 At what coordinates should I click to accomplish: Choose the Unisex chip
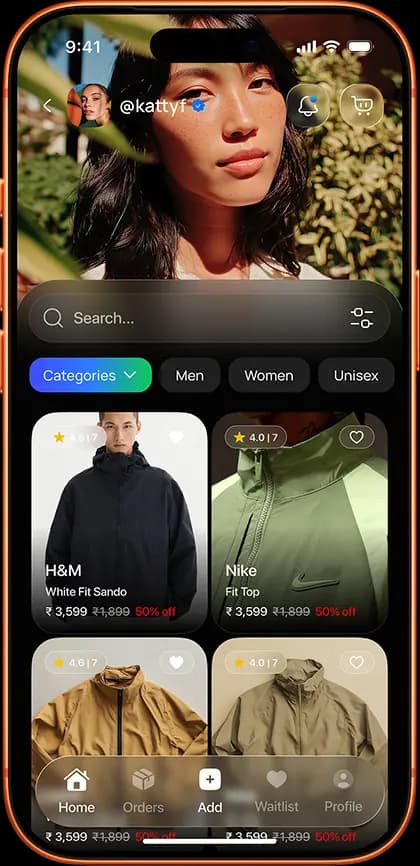[x=356, y=376]
